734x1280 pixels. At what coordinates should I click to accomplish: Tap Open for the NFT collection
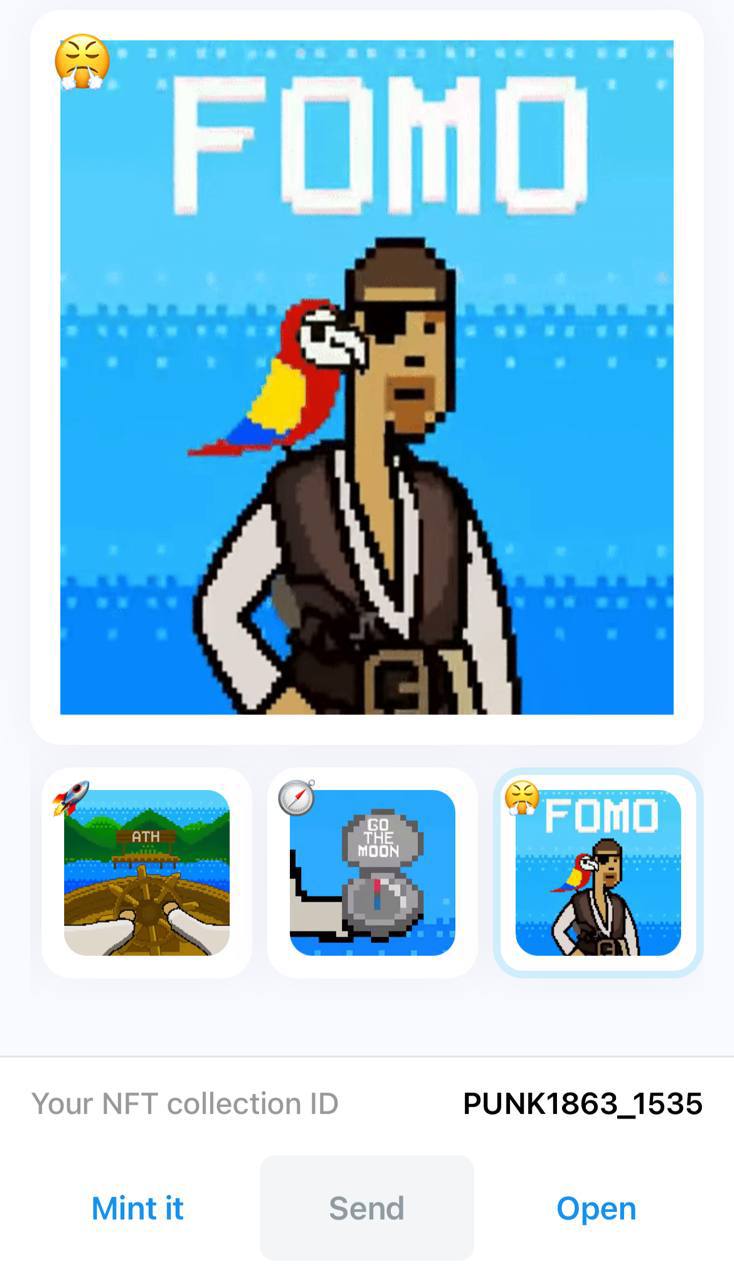point(596,1208)
